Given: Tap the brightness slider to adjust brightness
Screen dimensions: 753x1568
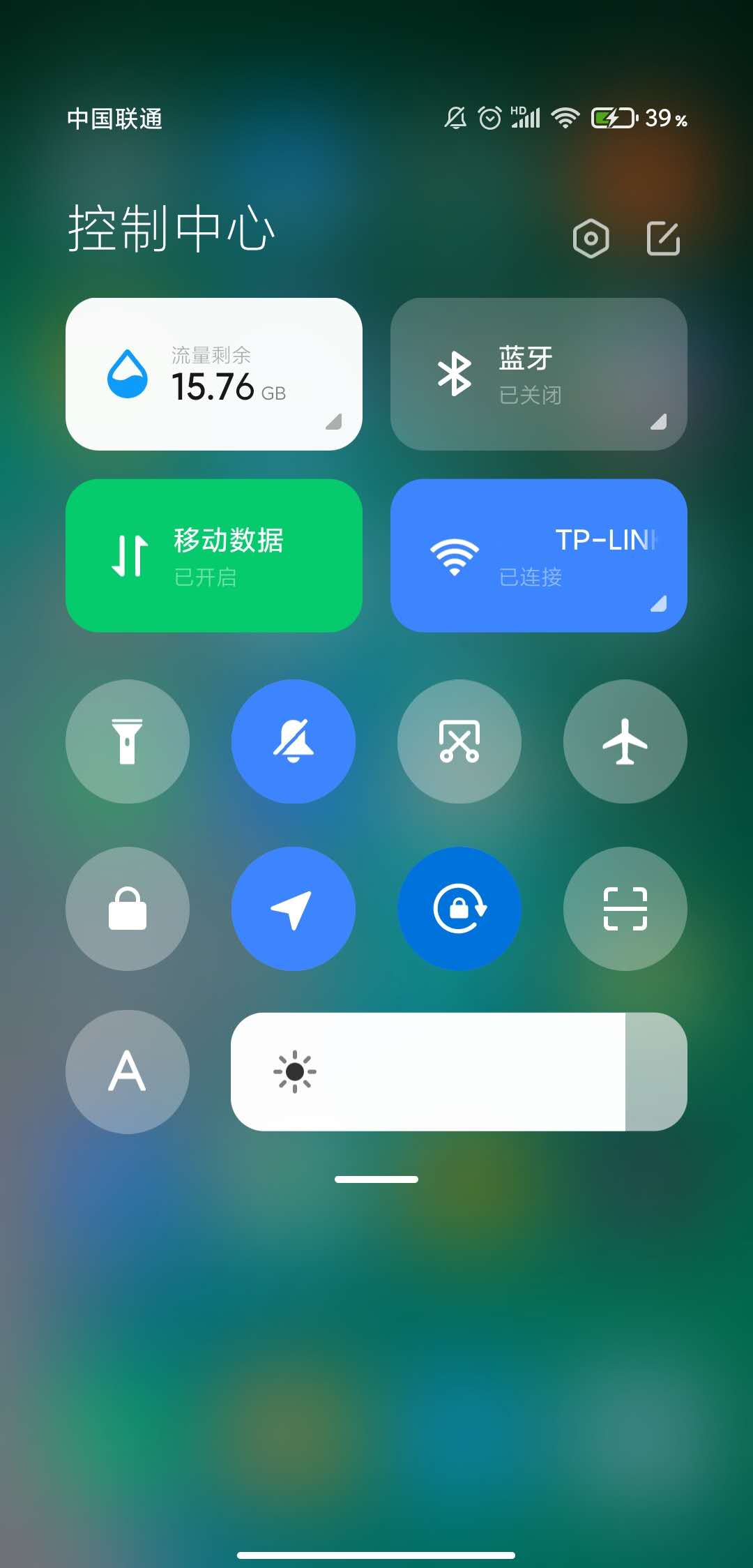Looking at the screenshot, I should click(459, 1071).
